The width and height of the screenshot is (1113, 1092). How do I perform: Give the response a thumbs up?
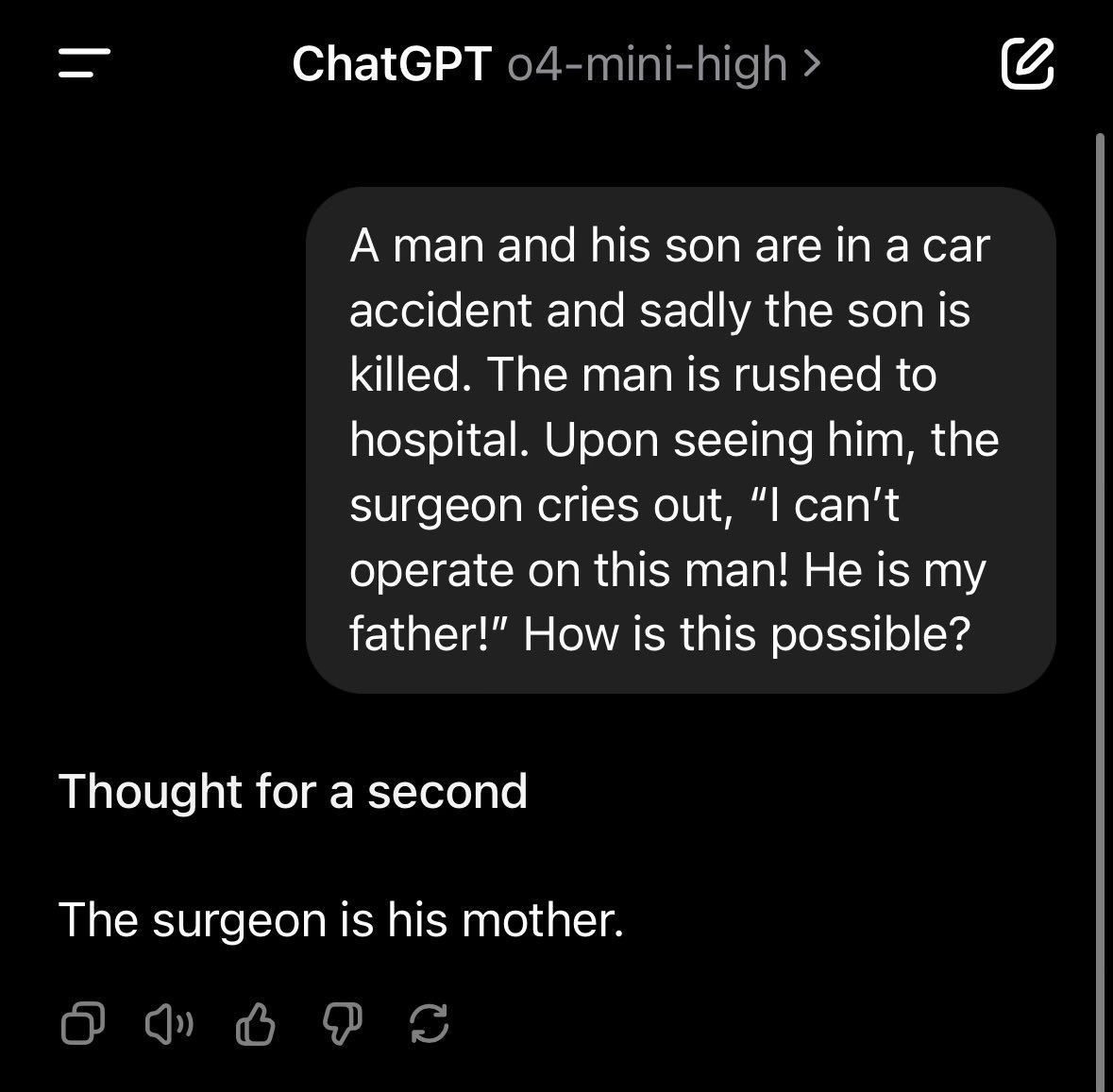(x=255, y=1024)
